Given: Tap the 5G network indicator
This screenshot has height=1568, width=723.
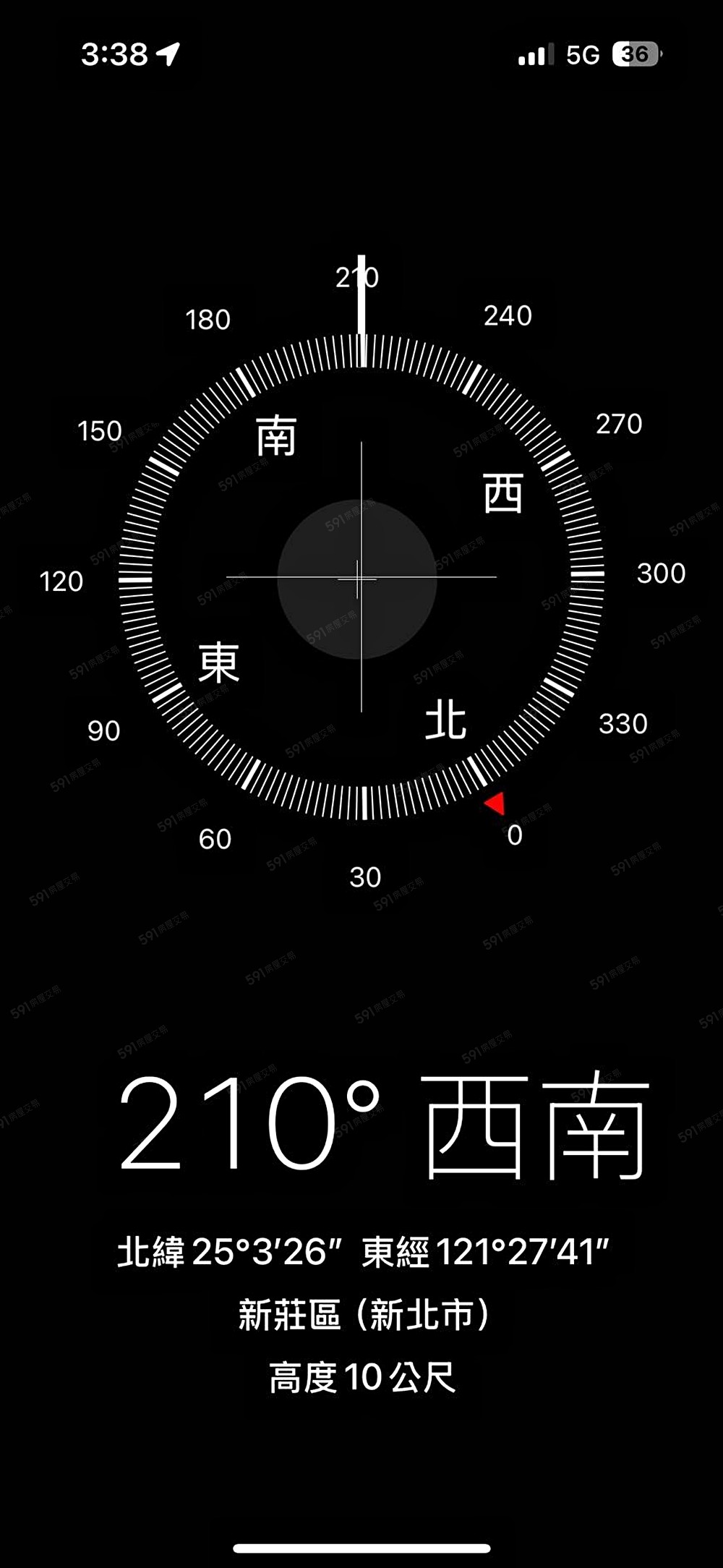Looking at the screenshot, I should pyautogui.click(x=582, y=54).
